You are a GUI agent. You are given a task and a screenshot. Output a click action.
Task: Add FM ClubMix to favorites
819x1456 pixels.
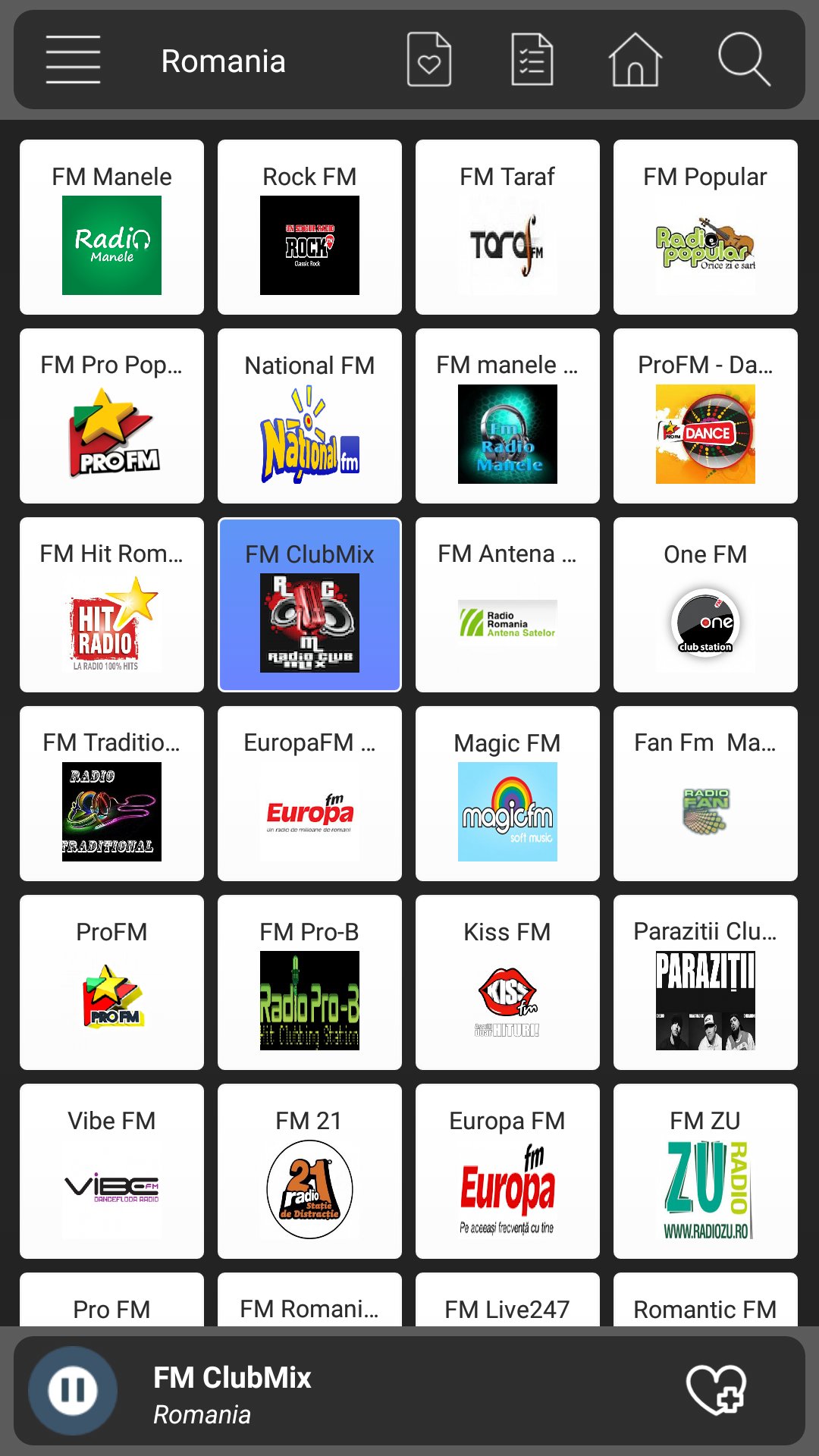tap(717, 1390)
